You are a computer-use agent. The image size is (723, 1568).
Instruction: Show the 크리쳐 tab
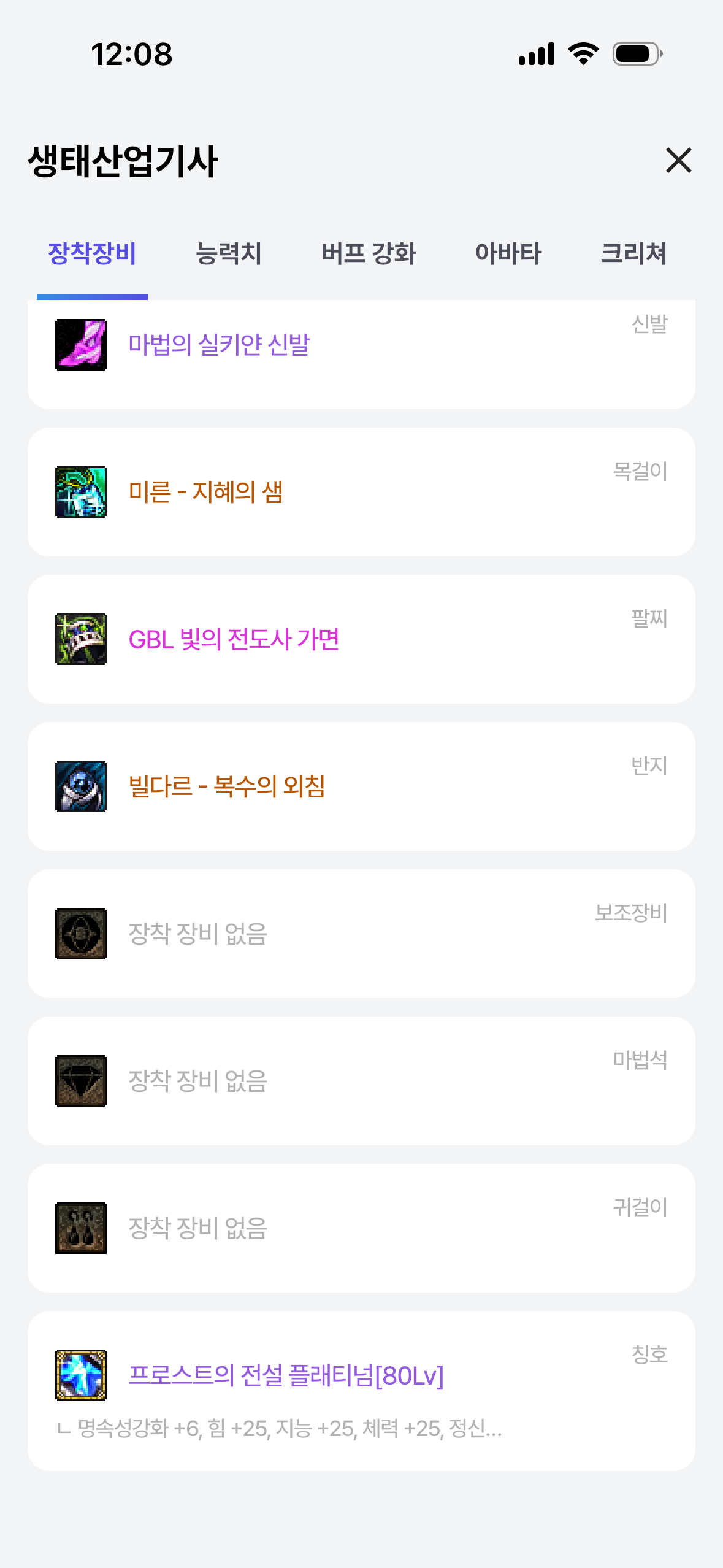[x=633, y=253]
